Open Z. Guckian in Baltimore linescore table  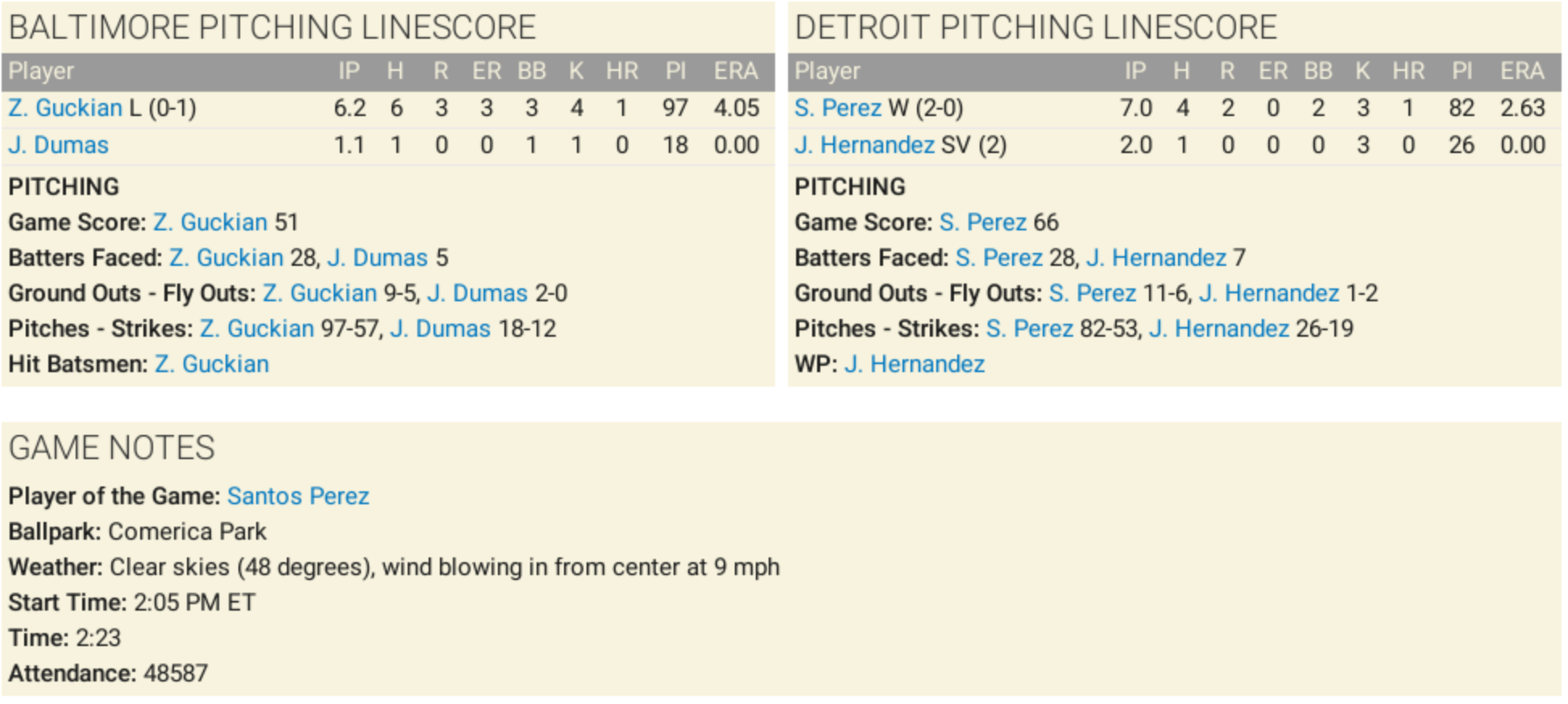pos(65,108)
